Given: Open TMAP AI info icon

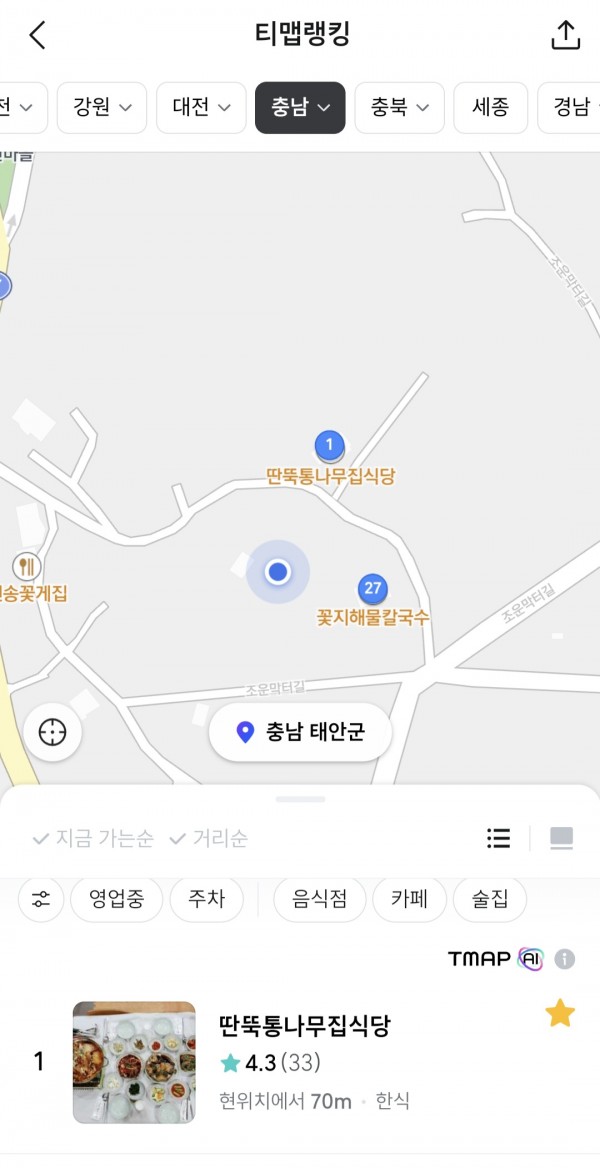Looking at the screenshot, I should pyautogui.click(x=565, y=959).
